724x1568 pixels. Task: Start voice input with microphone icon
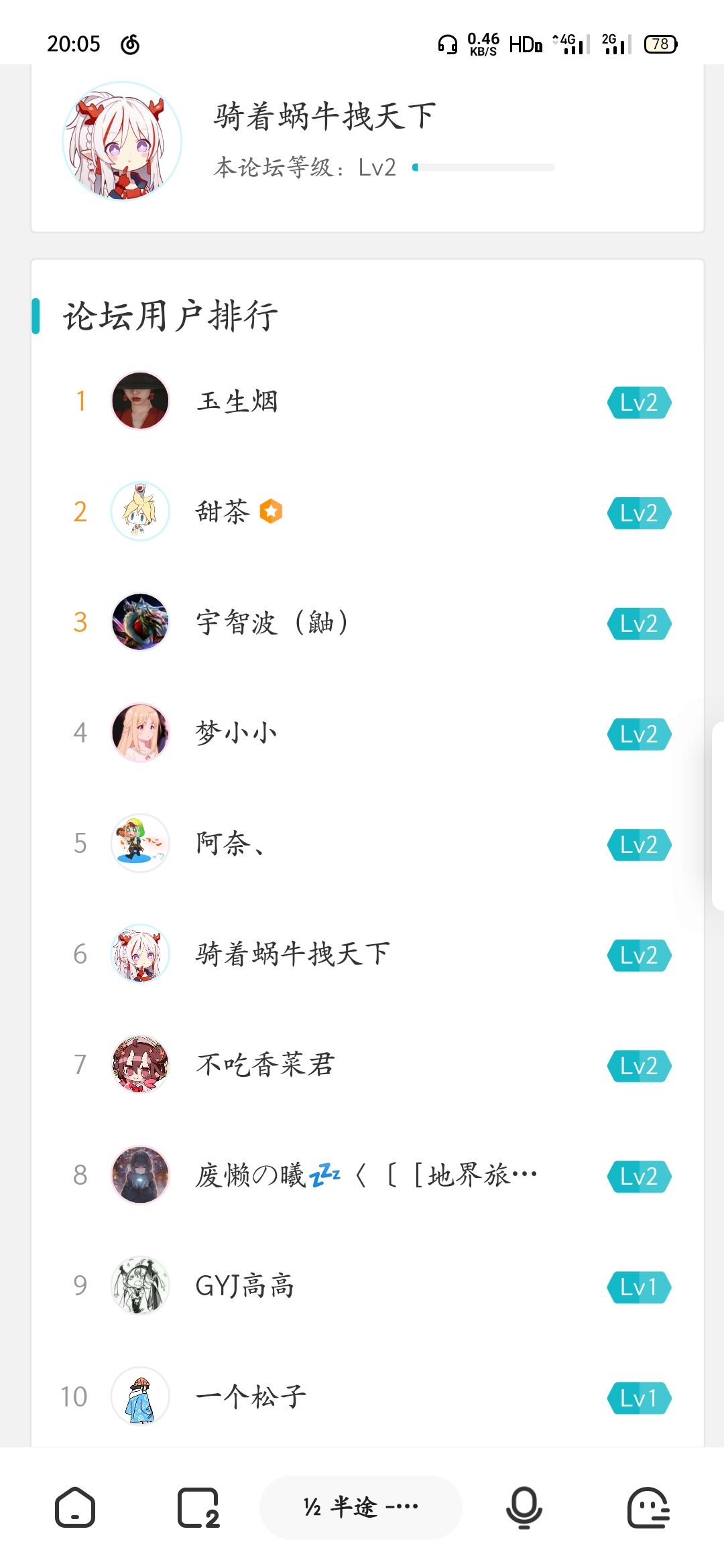coord(524,1507)
